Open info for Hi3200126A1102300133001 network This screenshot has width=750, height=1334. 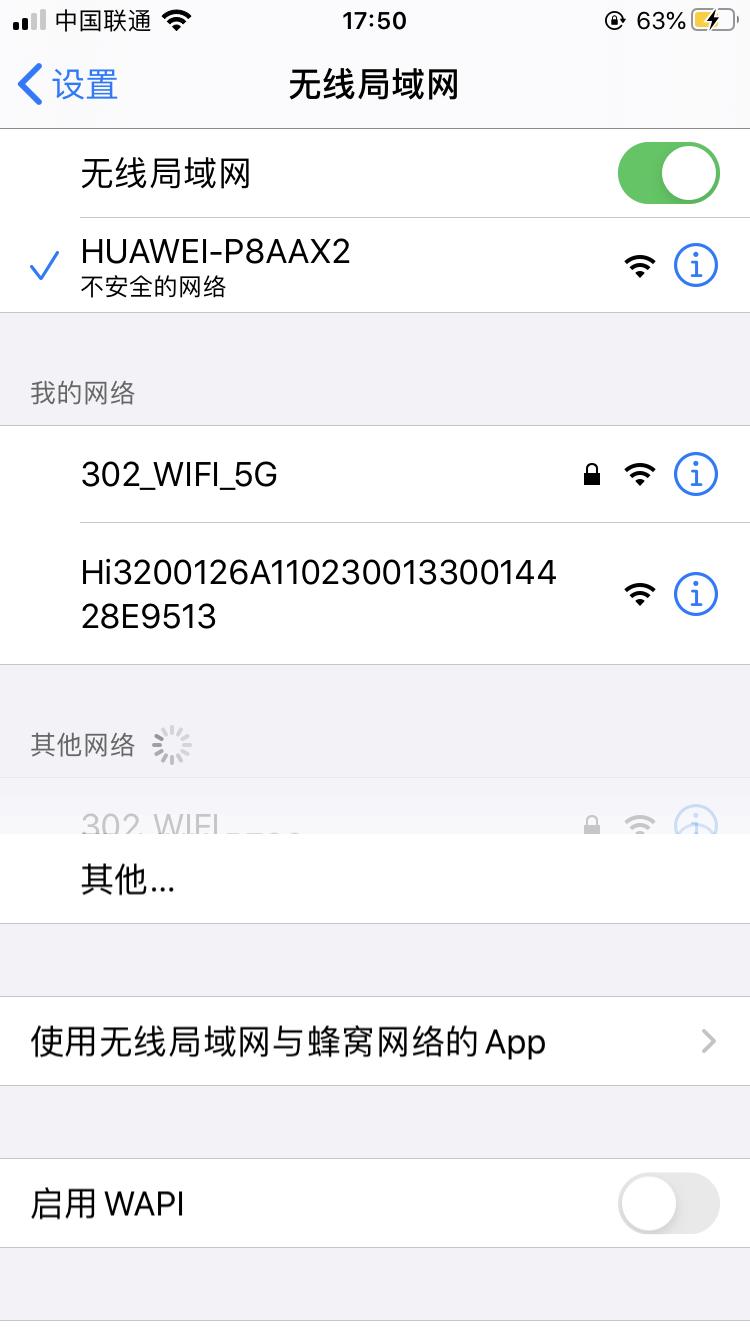pyautogui.click(x=696, y=593)
